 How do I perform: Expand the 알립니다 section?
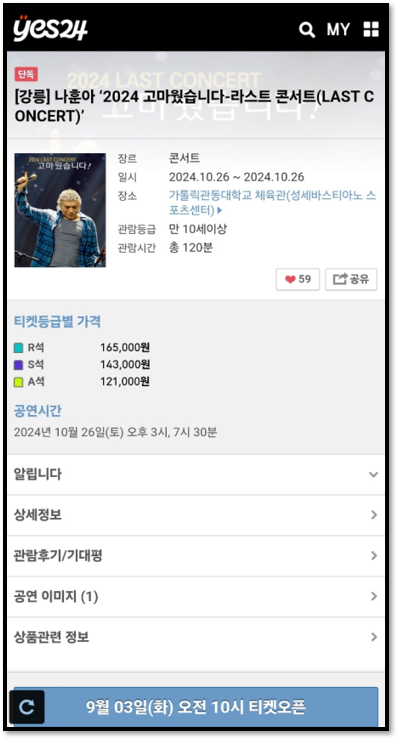point(196,474)
